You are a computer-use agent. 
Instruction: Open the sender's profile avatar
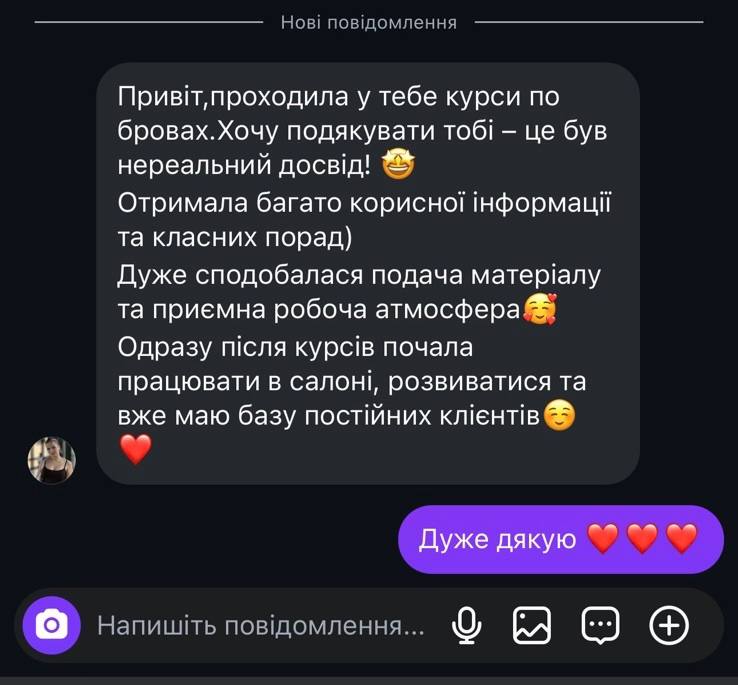[51, 460]
